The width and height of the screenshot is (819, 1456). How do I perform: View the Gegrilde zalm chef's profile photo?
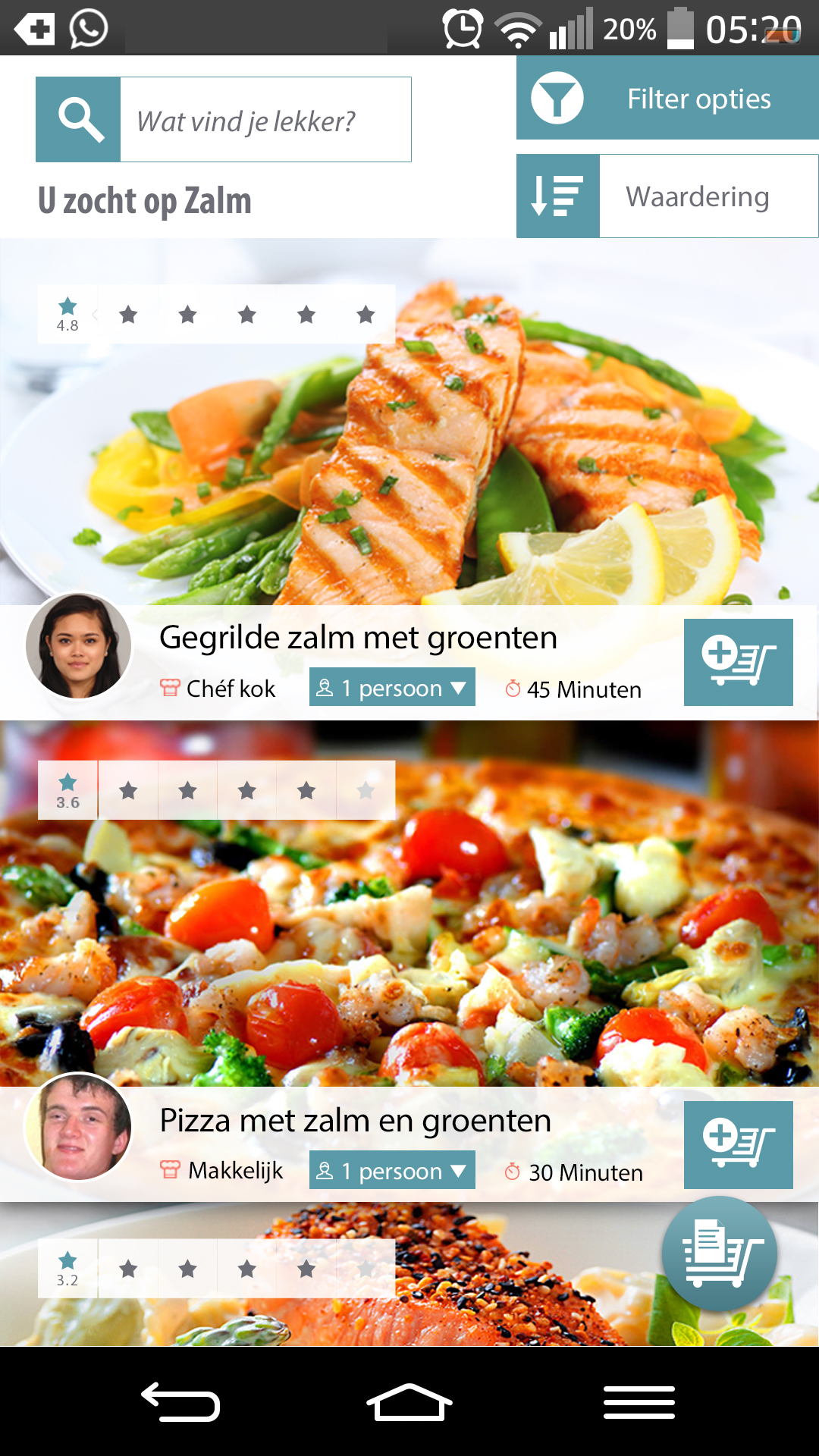pos(78,646)
